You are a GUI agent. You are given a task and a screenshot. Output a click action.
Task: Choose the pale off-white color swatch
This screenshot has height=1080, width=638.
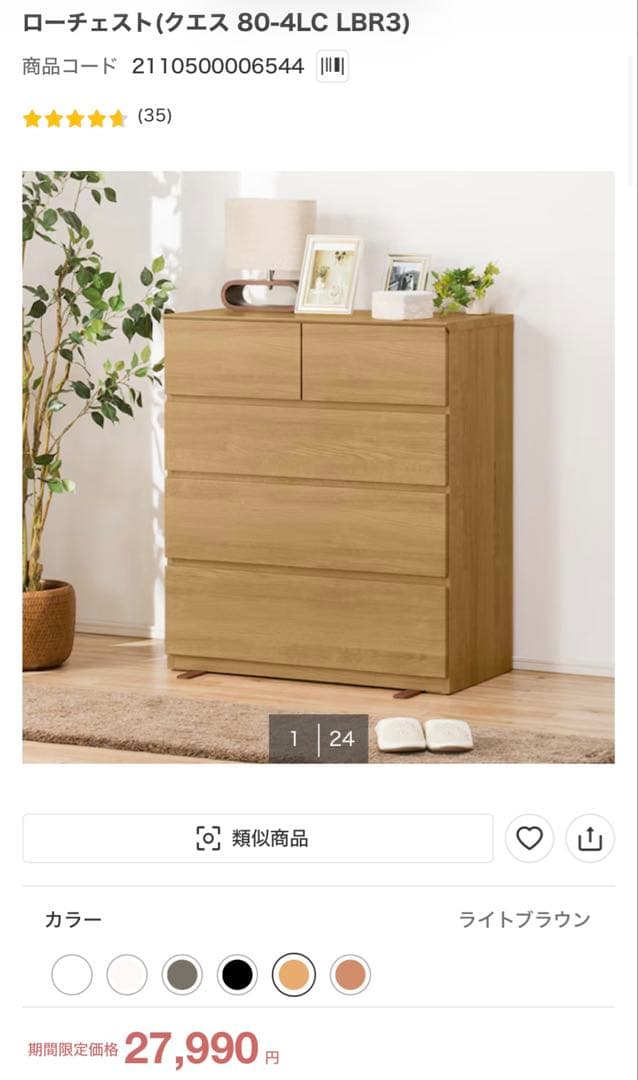click(127, 974)
